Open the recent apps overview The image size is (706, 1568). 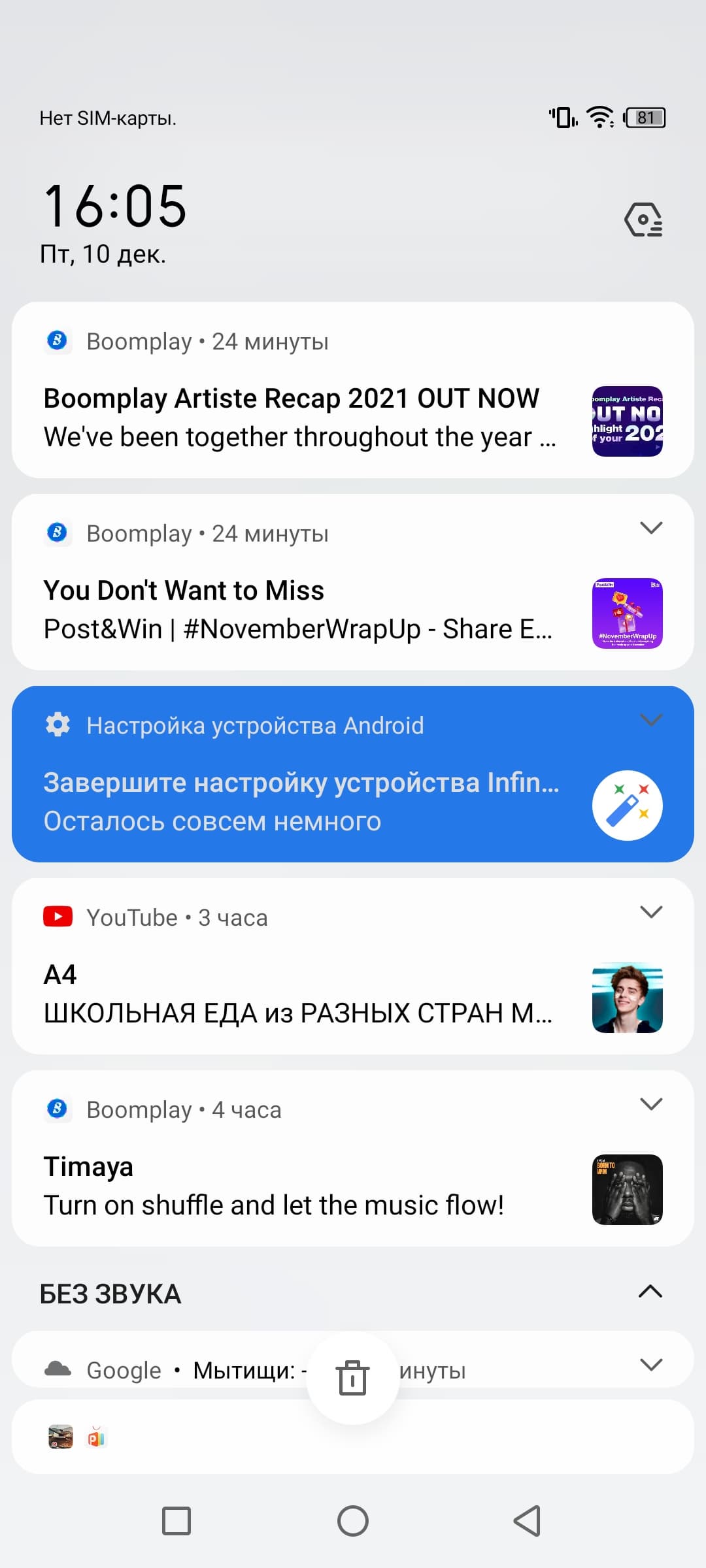[x=176, y=1521]
